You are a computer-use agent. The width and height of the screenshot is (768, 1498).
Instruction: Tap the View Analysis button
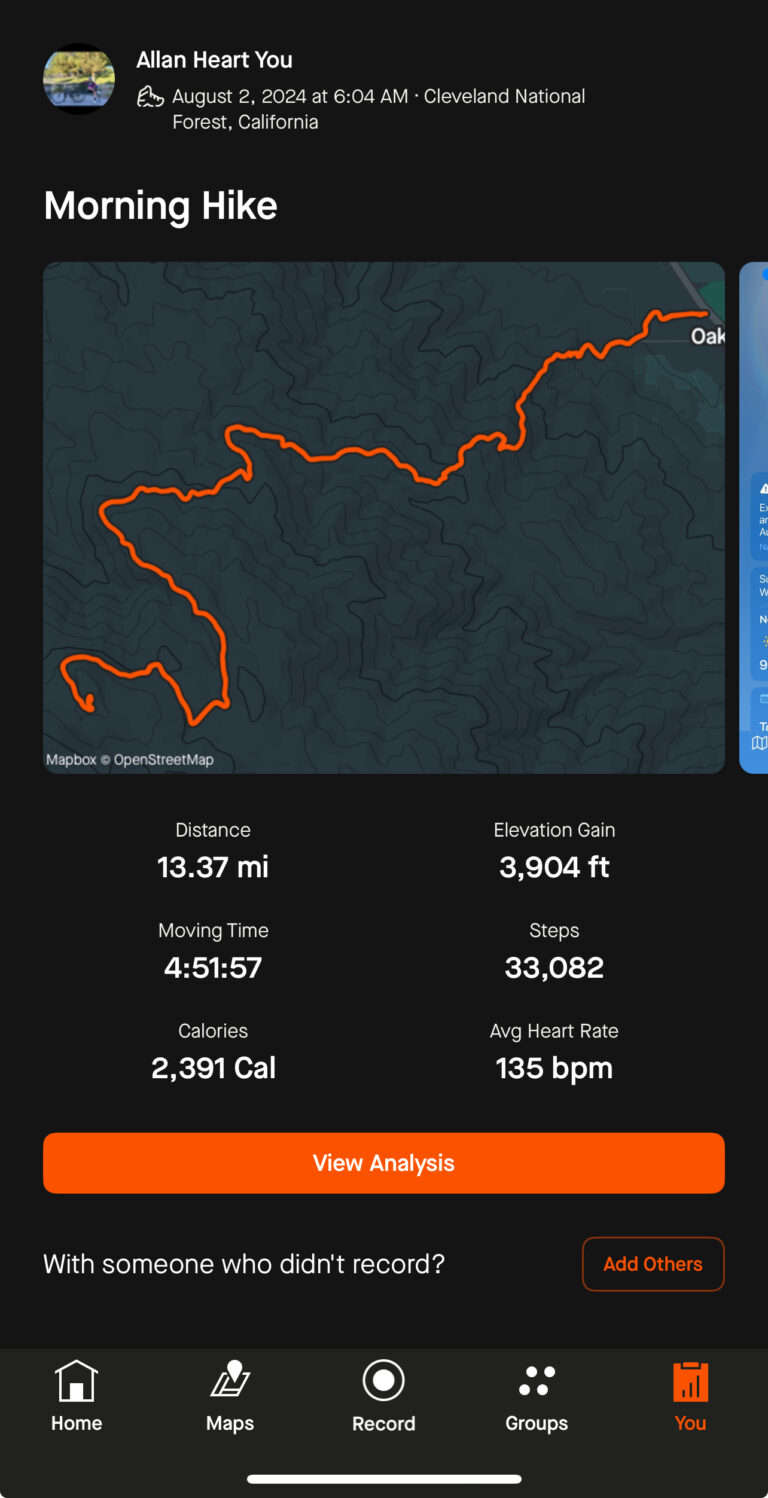(384, 1163)
